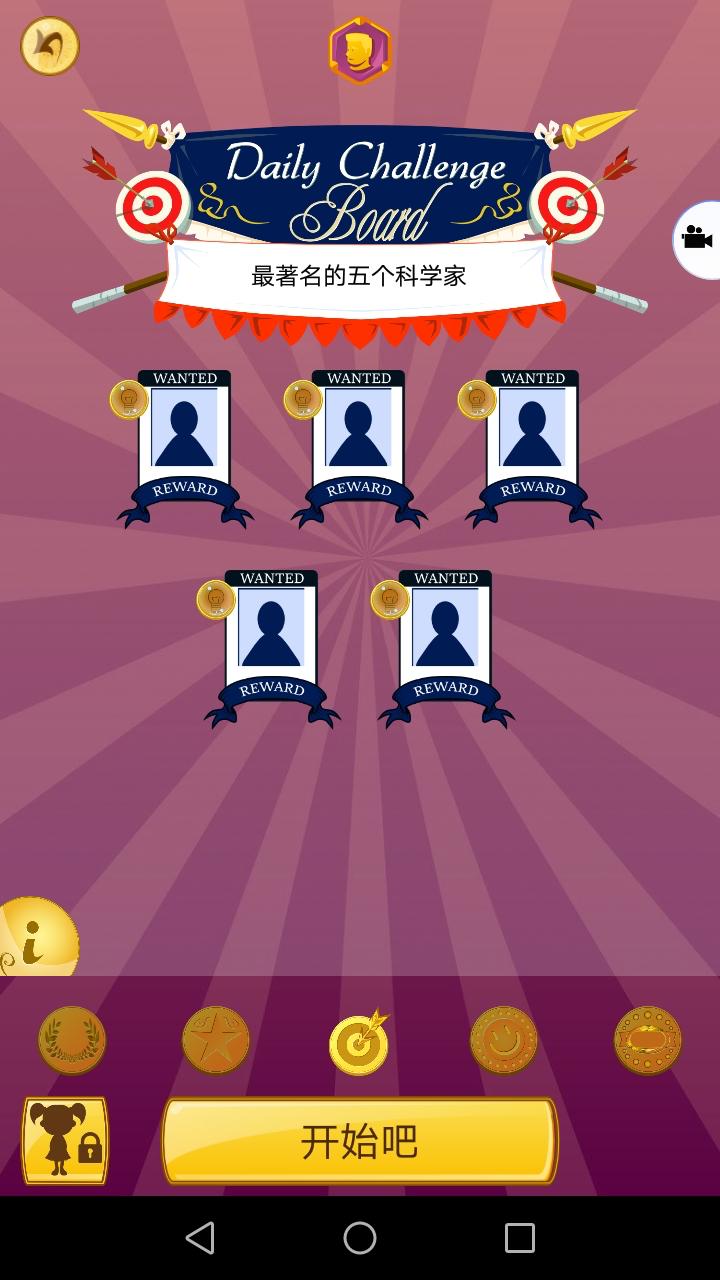
Task: Go to the system home screen
Action: tap(360, 1238)
